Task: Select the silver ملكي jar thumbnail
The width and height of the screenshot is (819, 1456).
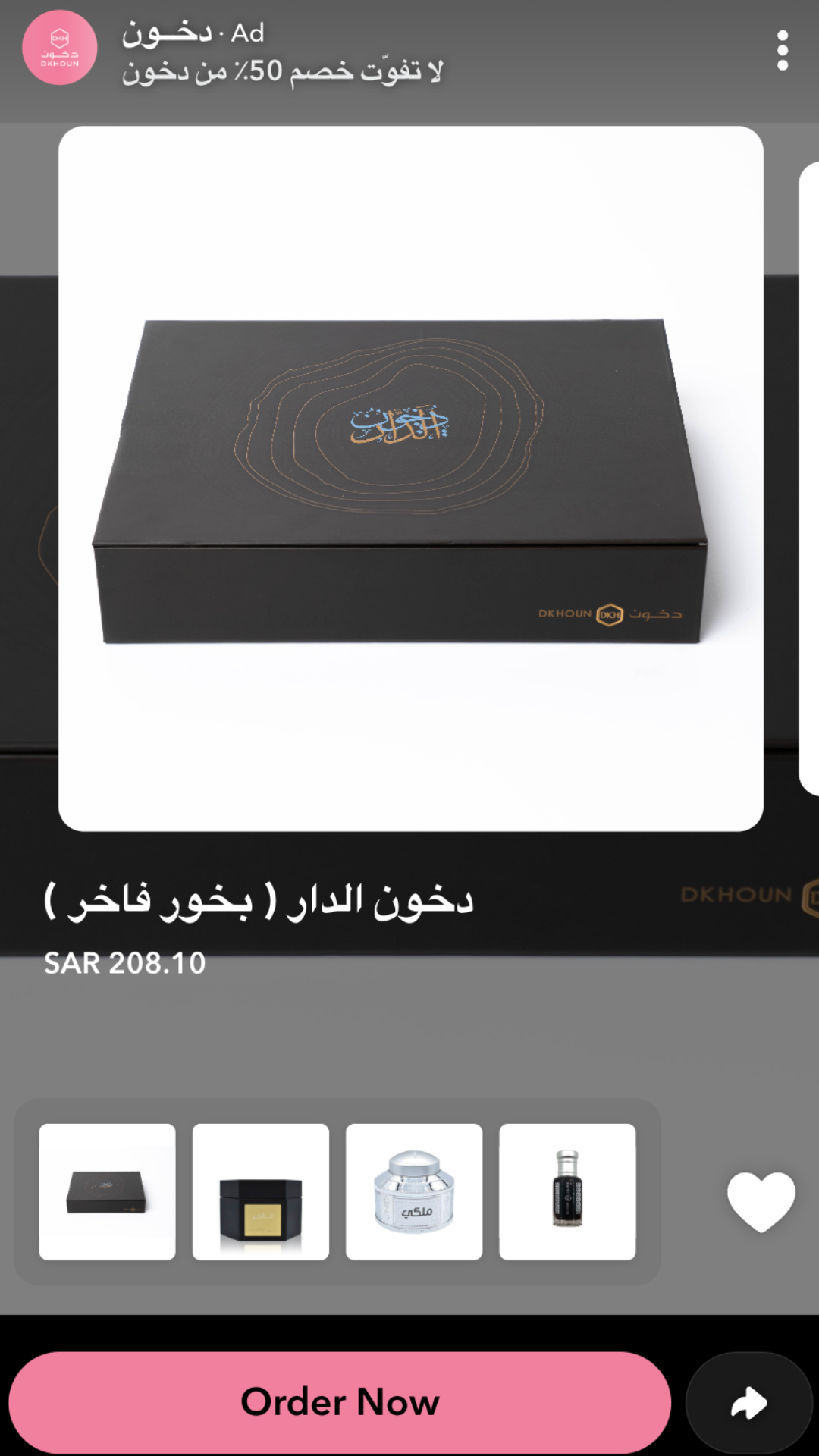Action: pyautogui.click(x=414, y=1191)
